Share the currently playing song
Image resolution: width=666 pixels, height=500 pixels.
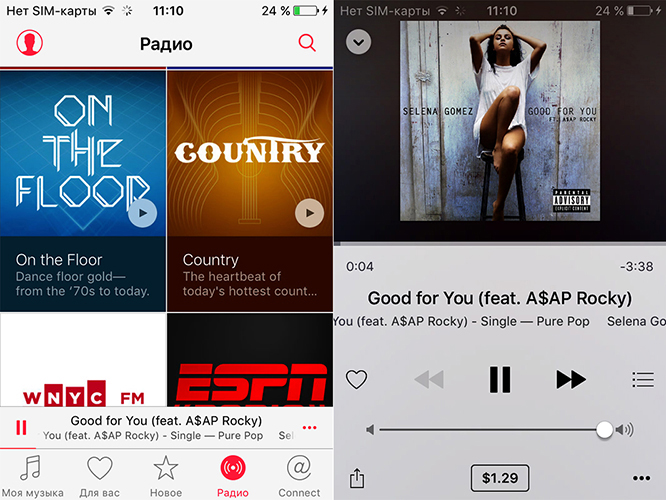click(x=356, y=477)
